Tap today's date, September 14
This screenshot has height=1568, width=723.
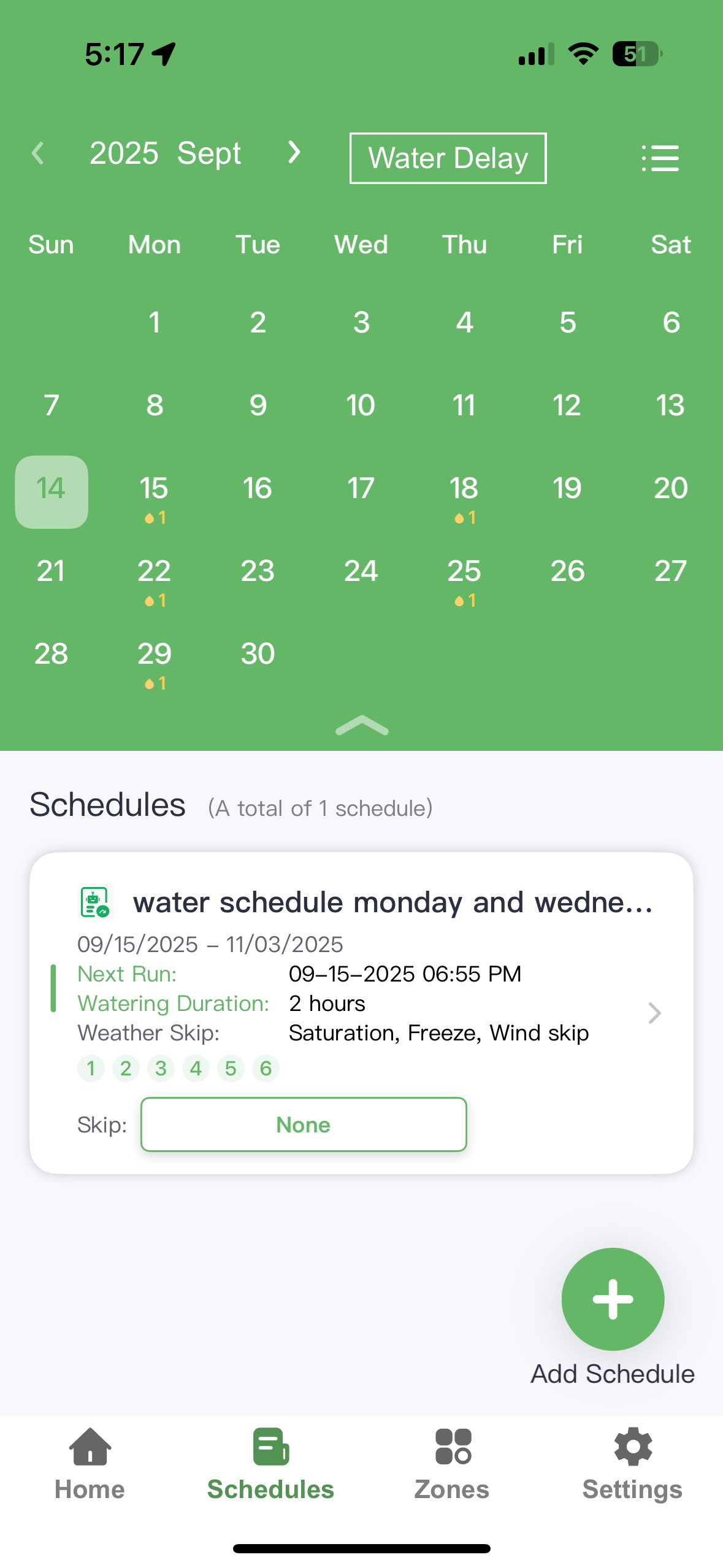tap(52, 492)
